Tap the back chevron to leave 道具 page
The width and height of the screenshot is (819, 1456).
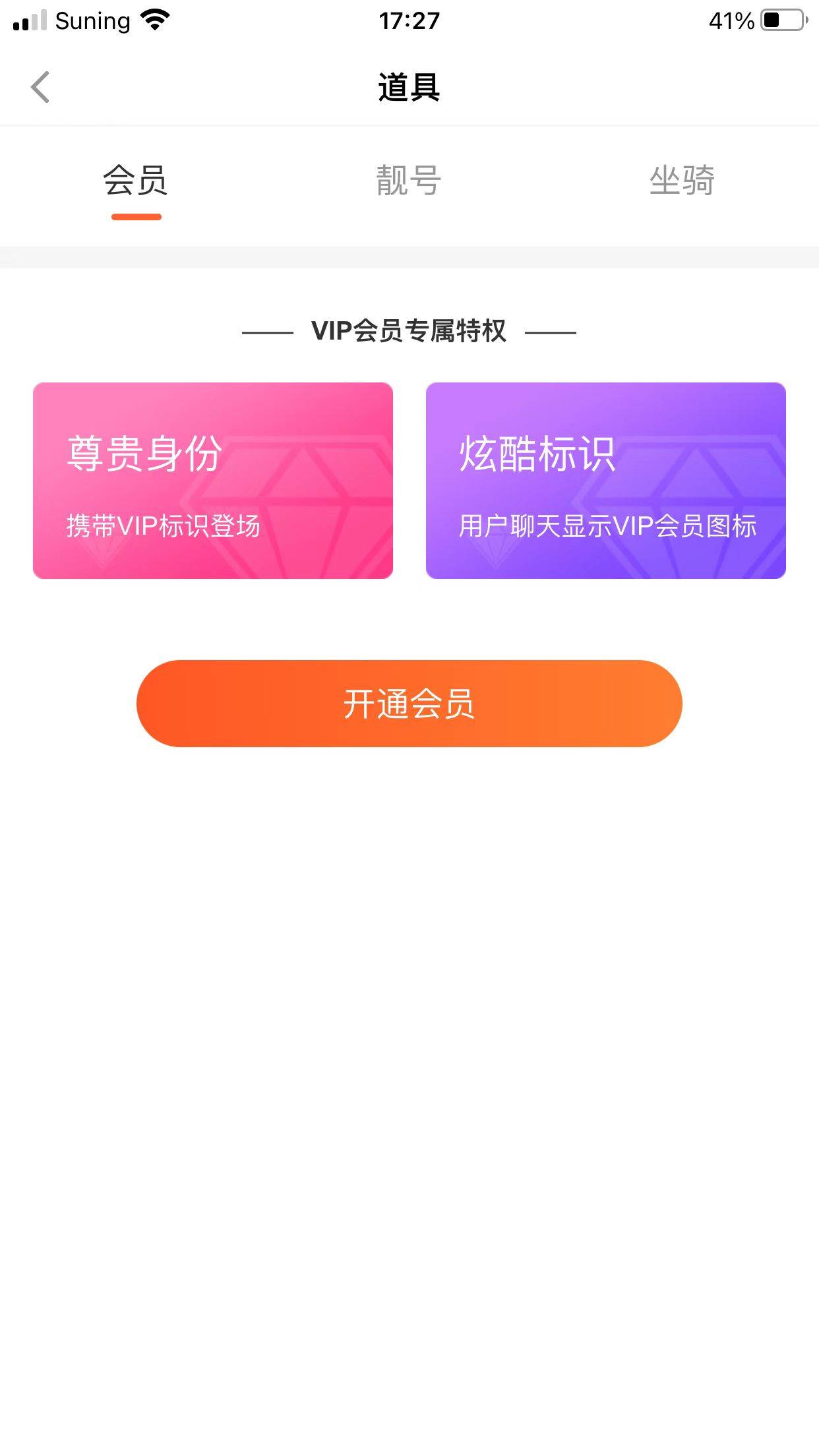[x=40, y=86]
